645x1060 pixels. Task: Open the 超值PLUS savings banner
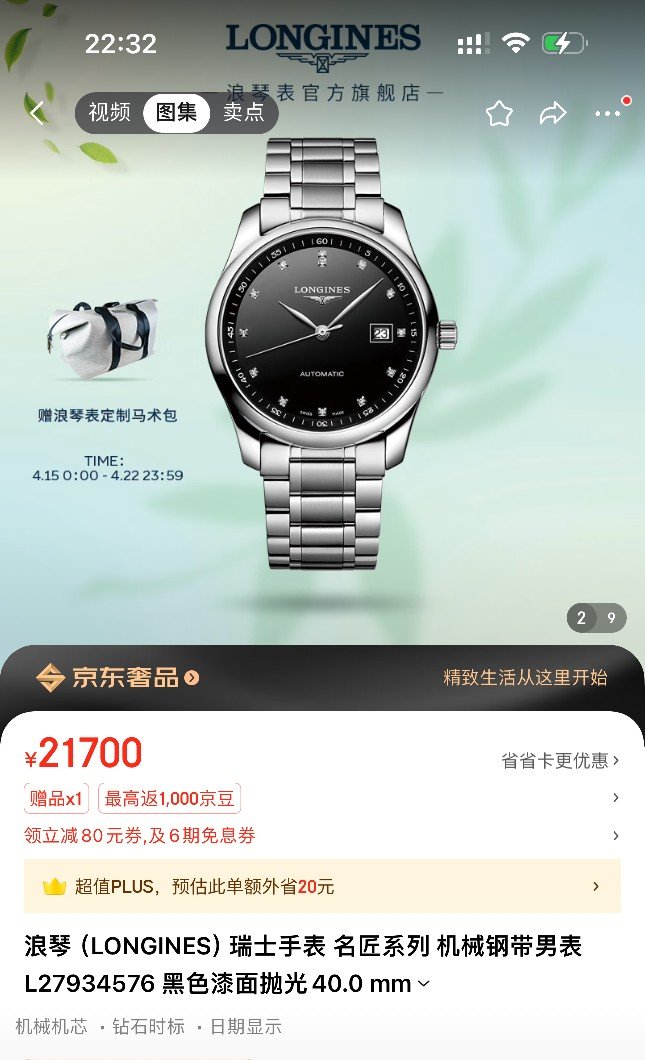point(322,886)
